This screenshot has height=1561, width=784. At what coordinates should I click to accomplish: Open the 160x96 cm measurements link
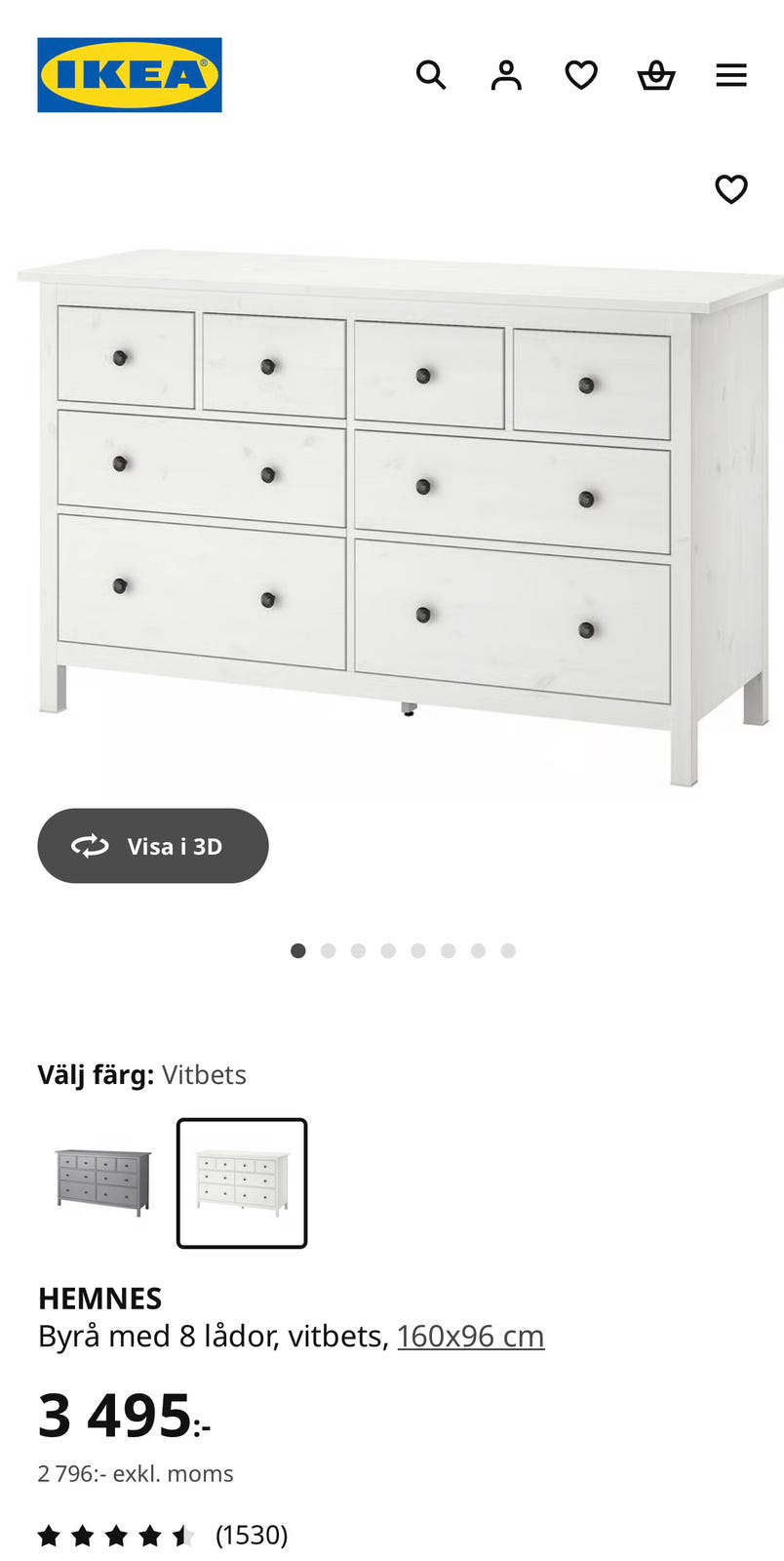(x=471, y=1335)
